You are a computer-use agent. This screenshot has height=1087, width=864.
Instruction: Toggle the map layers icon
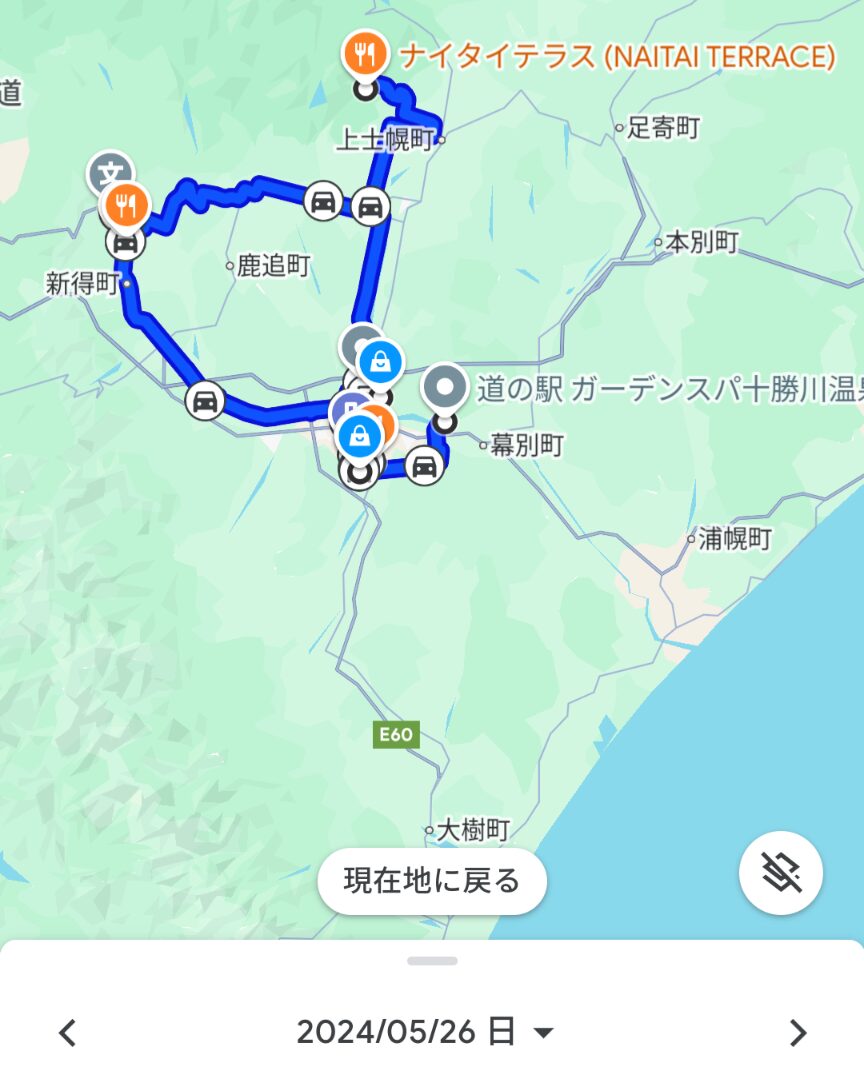(x=781, y=873)
